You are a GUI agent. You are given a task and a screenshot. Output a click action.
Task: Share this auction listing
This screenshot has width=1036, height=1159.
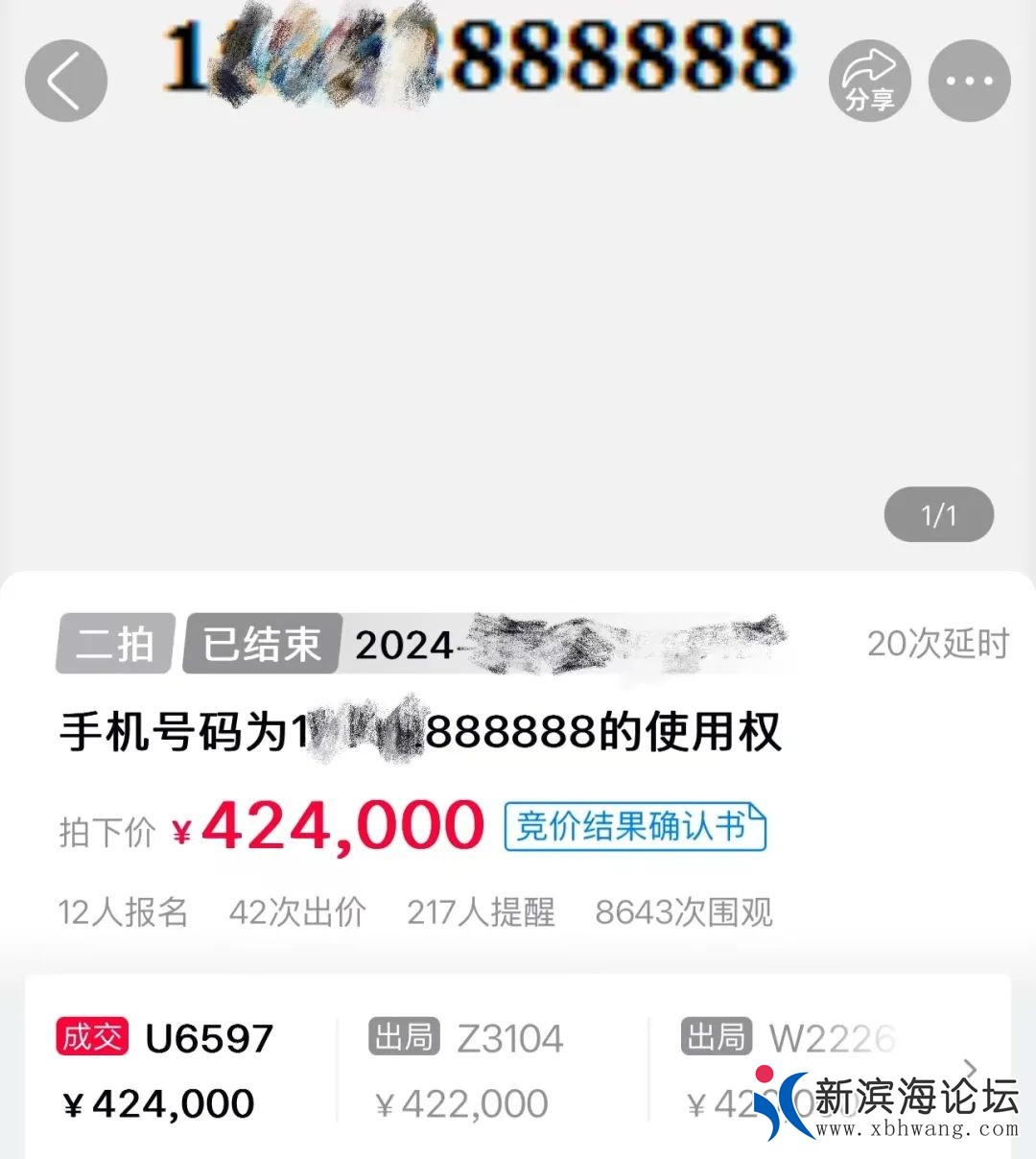tap(869, 81)
